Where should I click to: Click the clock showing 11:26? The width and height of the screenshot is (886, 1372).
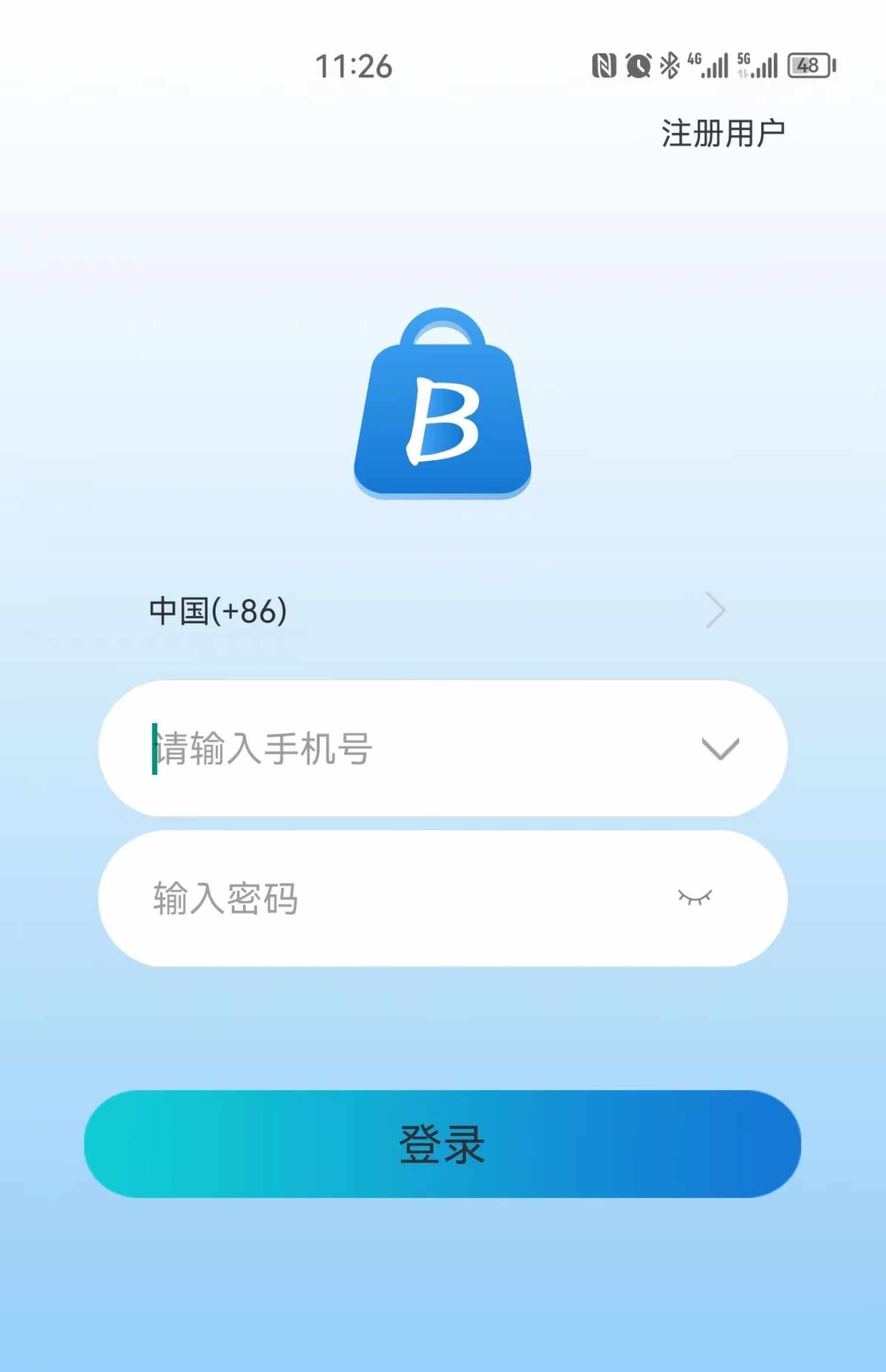pos(353,66)
